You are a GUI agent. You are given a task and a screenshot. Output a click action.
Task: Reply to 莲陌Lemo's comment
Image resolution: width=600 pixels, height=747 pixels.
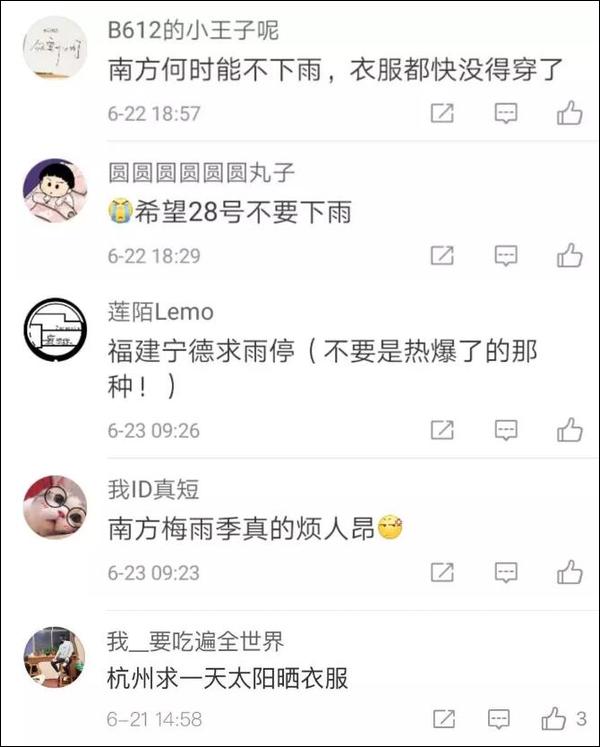(x=507, y=430)
